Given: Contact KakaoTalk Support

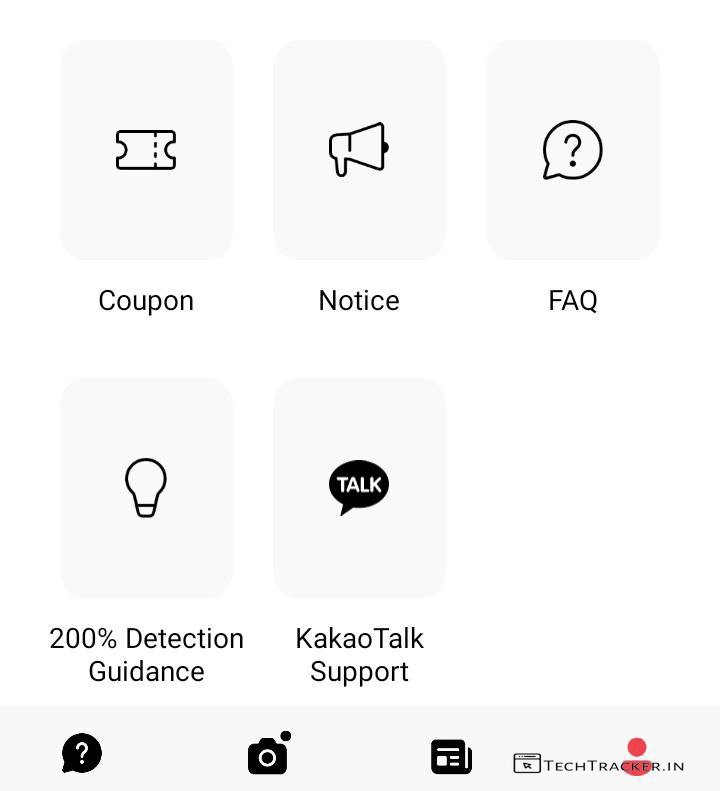Looking at the screenshot, I should coord(359,488).
